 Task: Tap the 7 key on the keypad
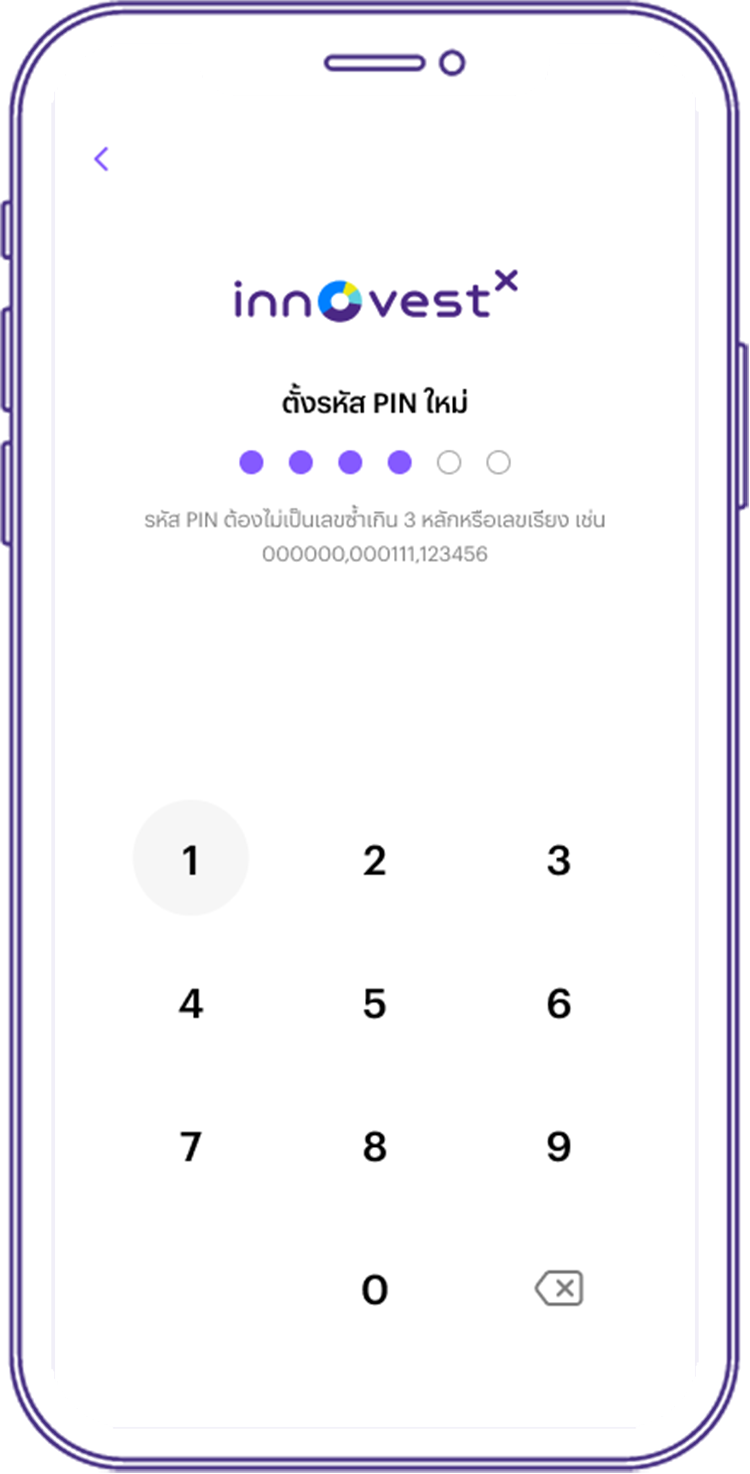pyautogui.click(x=190, y=1146)
